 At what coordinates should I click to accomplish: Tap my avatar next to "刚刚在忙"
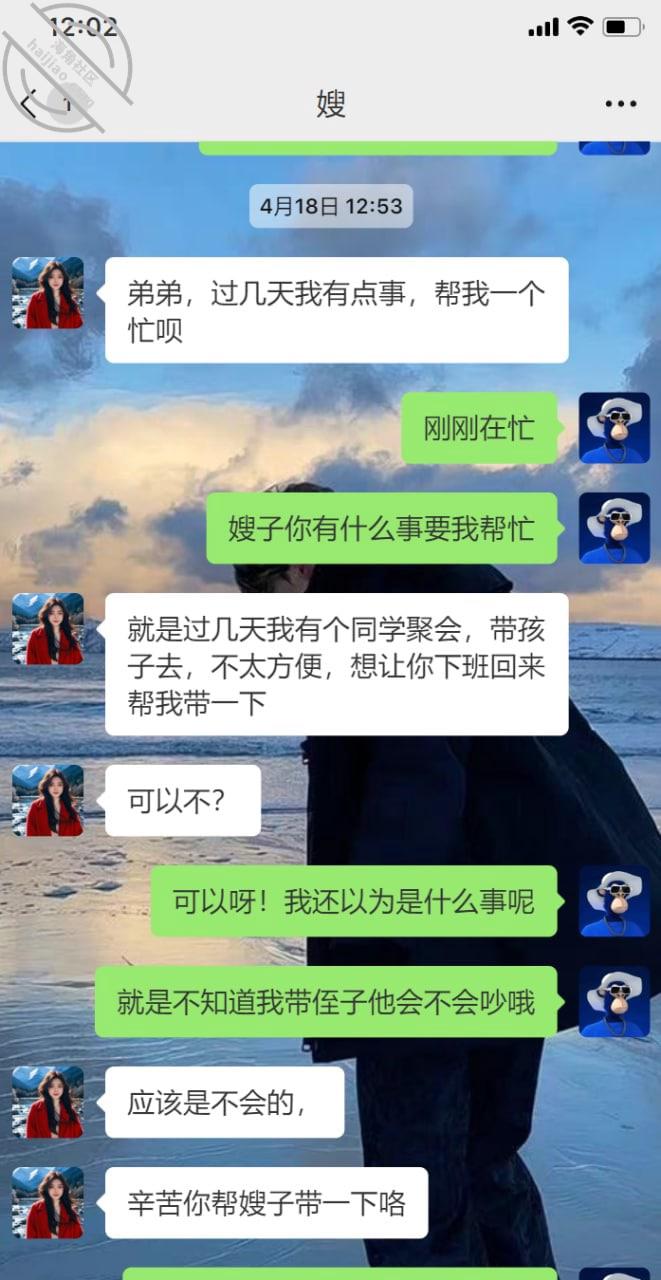click(614, 428)
